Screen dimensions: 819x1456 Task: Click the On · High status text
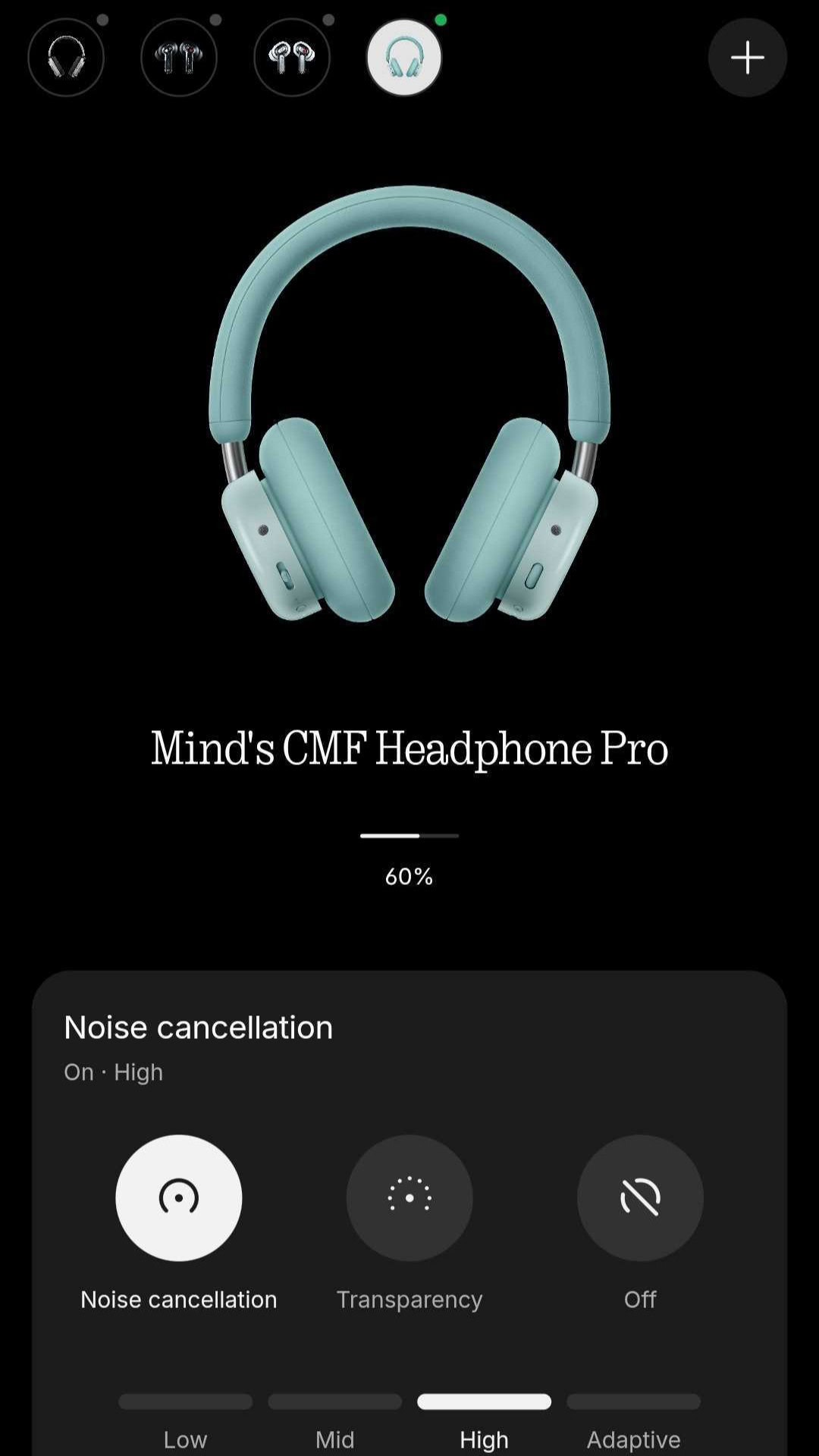pyautogui.click(x=112, y=1072)
